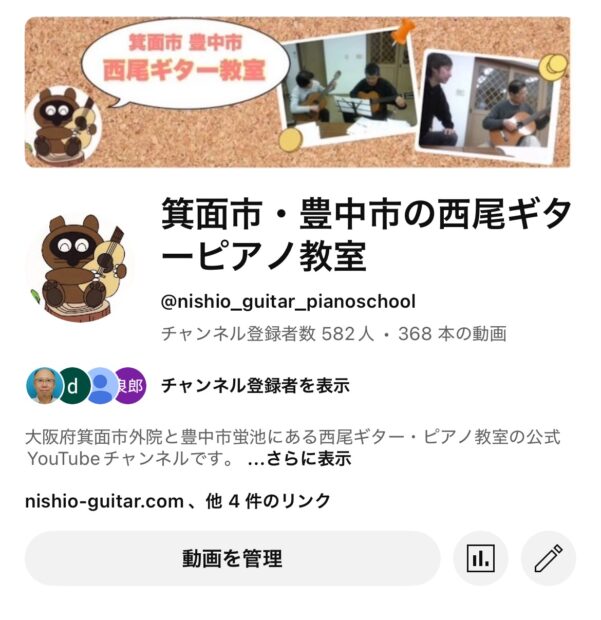The height and width of the screenshot is (620, 601).
Task: Edit channel with the pencil icon
Action: (548, 558)
